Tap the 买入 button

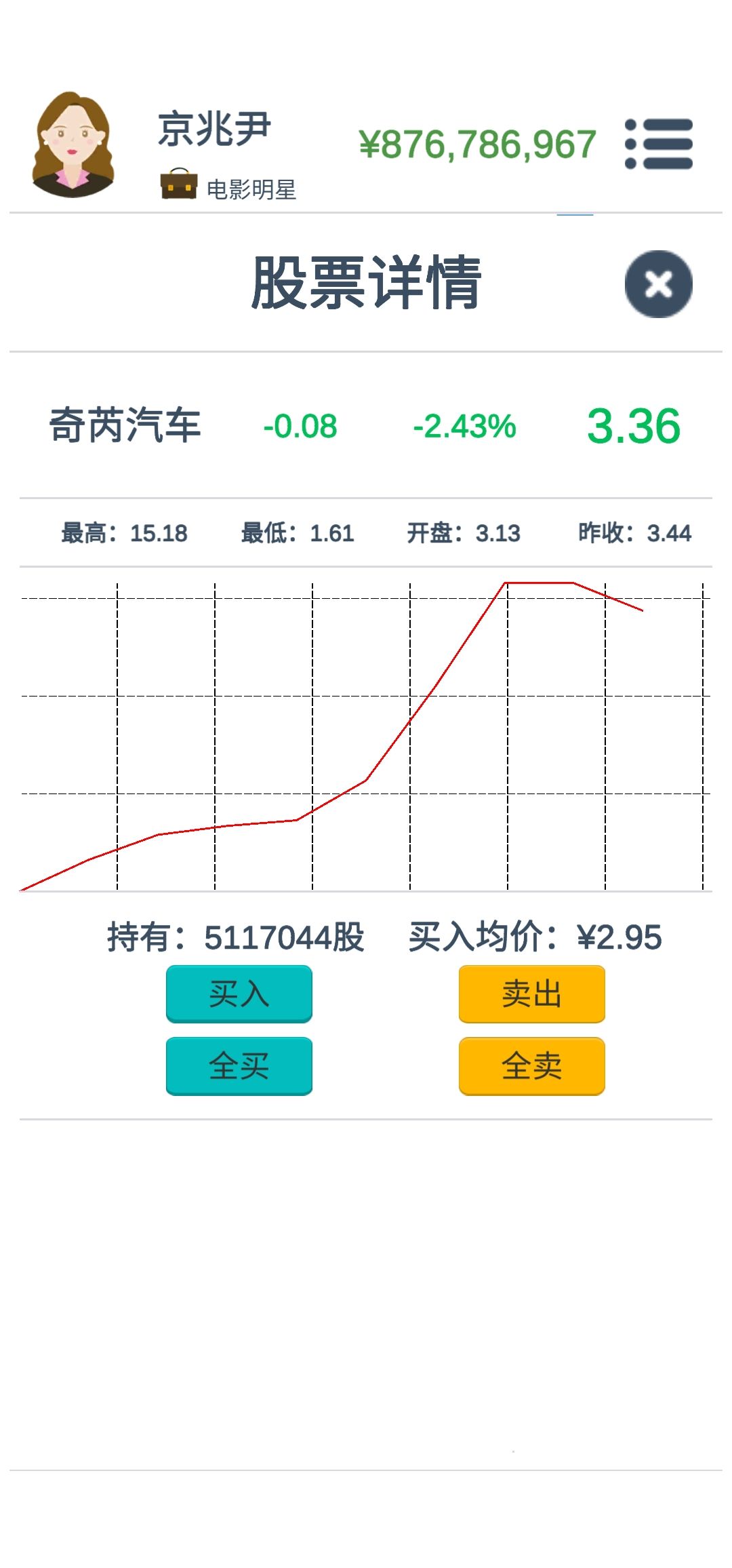tap(239, 994)
